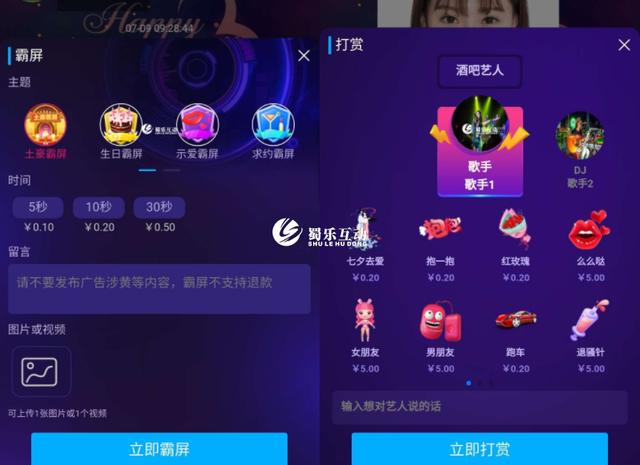Pick the 示爱霸屏 theme
This screenshot has width=640, height=465.
pos(196,126)
